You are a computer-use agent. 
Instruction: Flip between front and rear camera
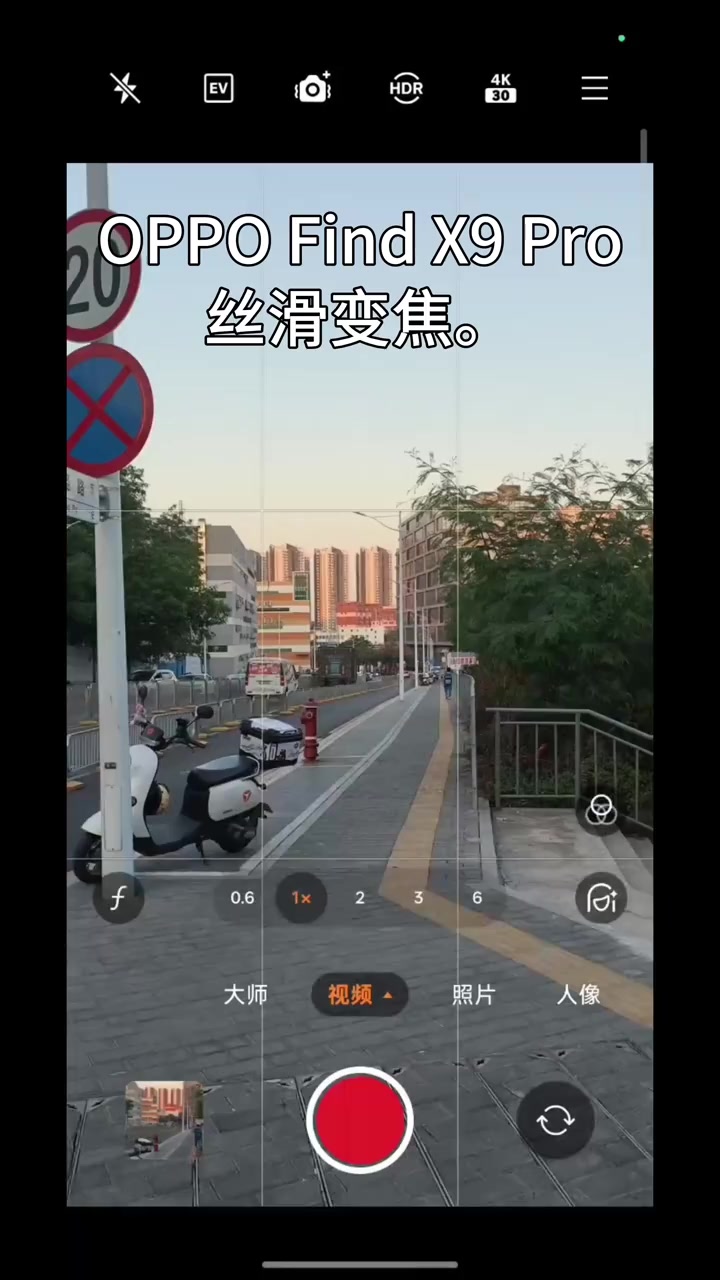555,1120
